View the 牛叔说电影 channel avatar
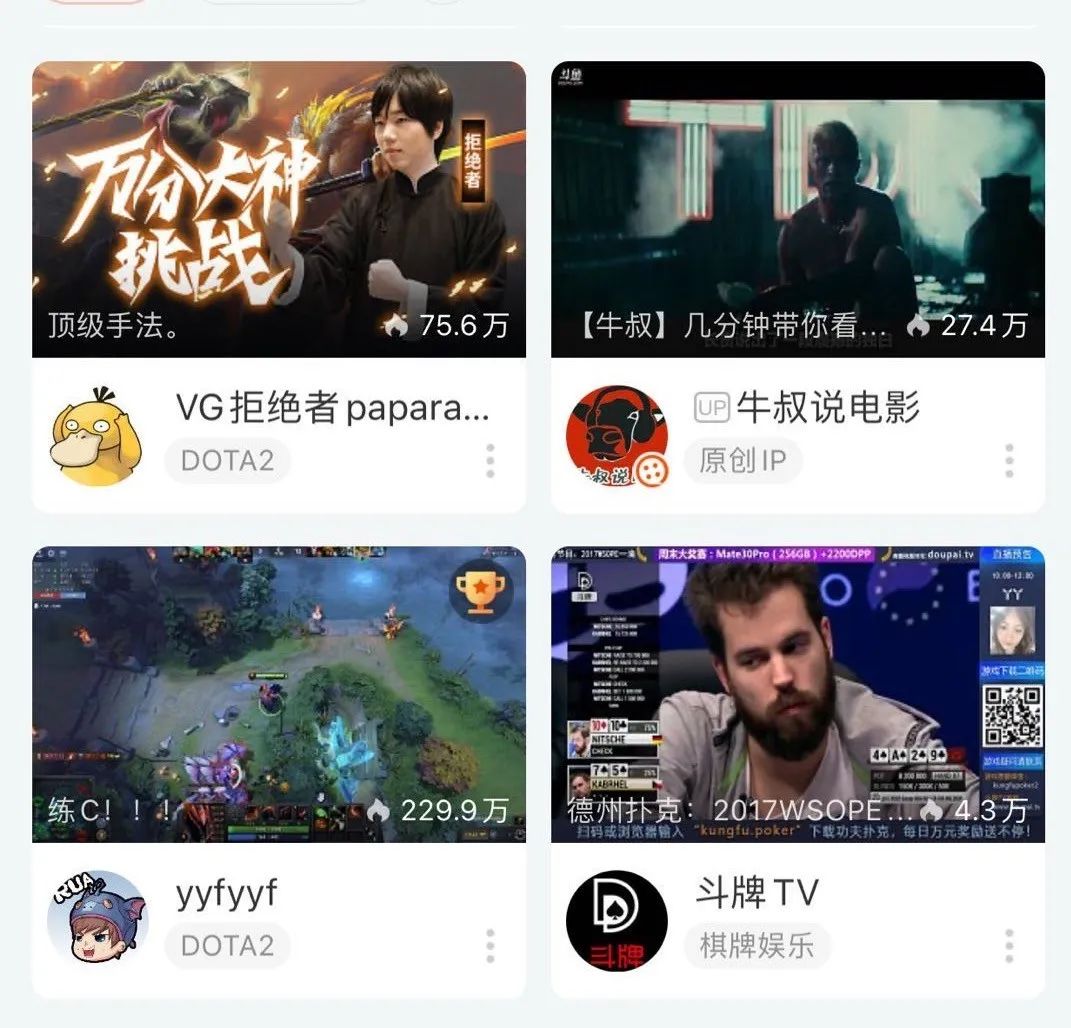The height and width of the screenshot is (1028, 1071). (x=616, y=436)
